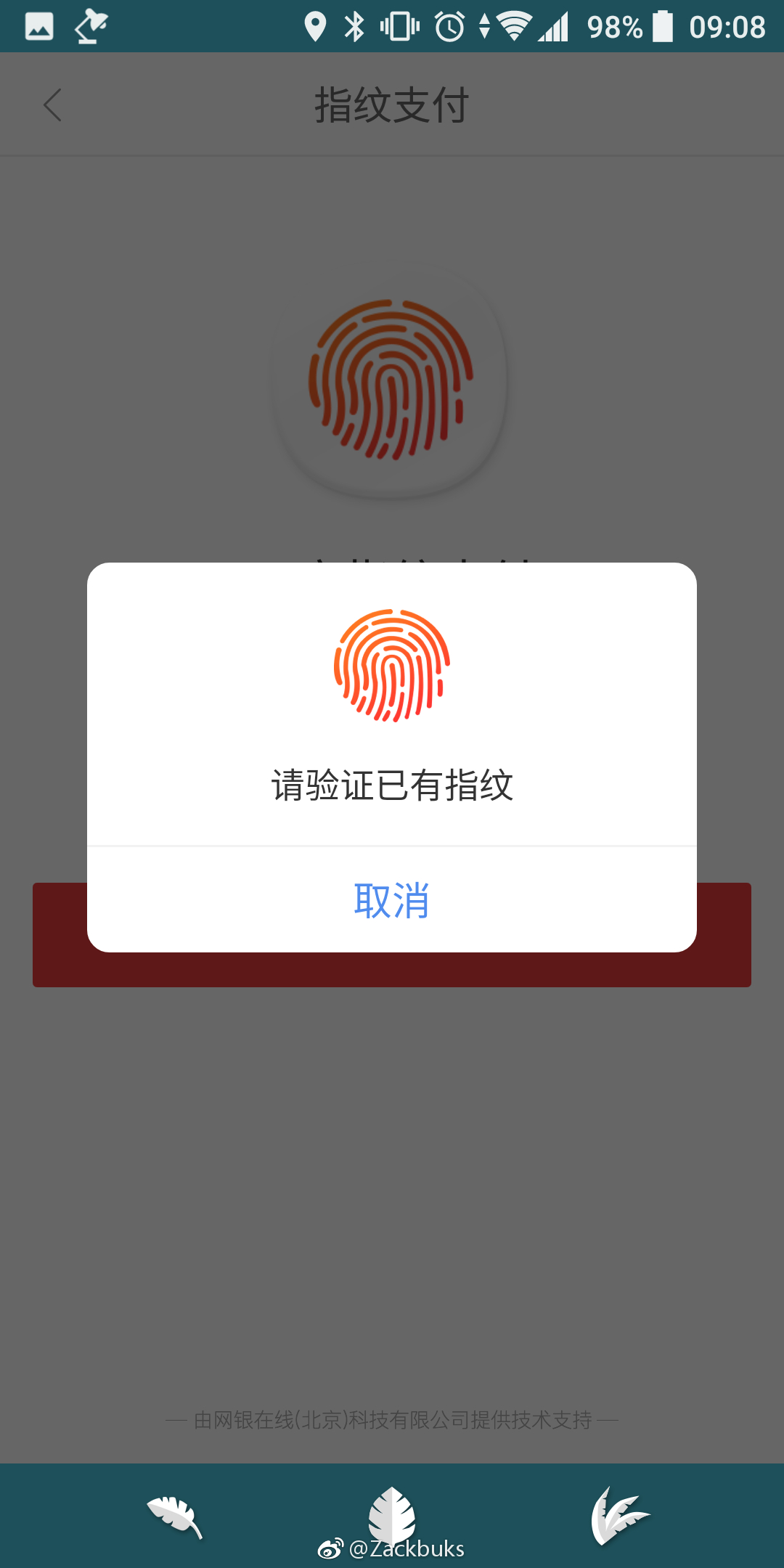Image resolution: width=784 pixels, height=1568 pixels.
Task: Tap 取消 to cancel fingerprint verification
Action: [392, 900]
